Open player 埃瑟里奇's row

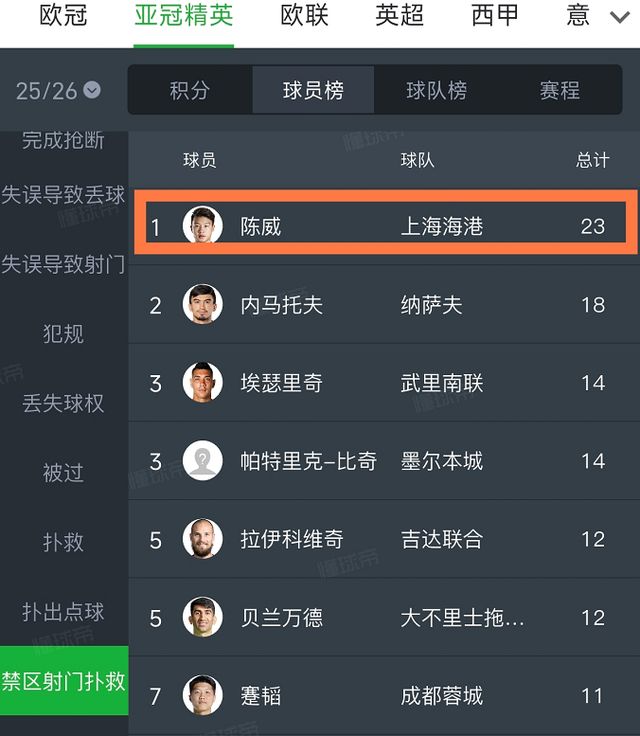[380, 383]
